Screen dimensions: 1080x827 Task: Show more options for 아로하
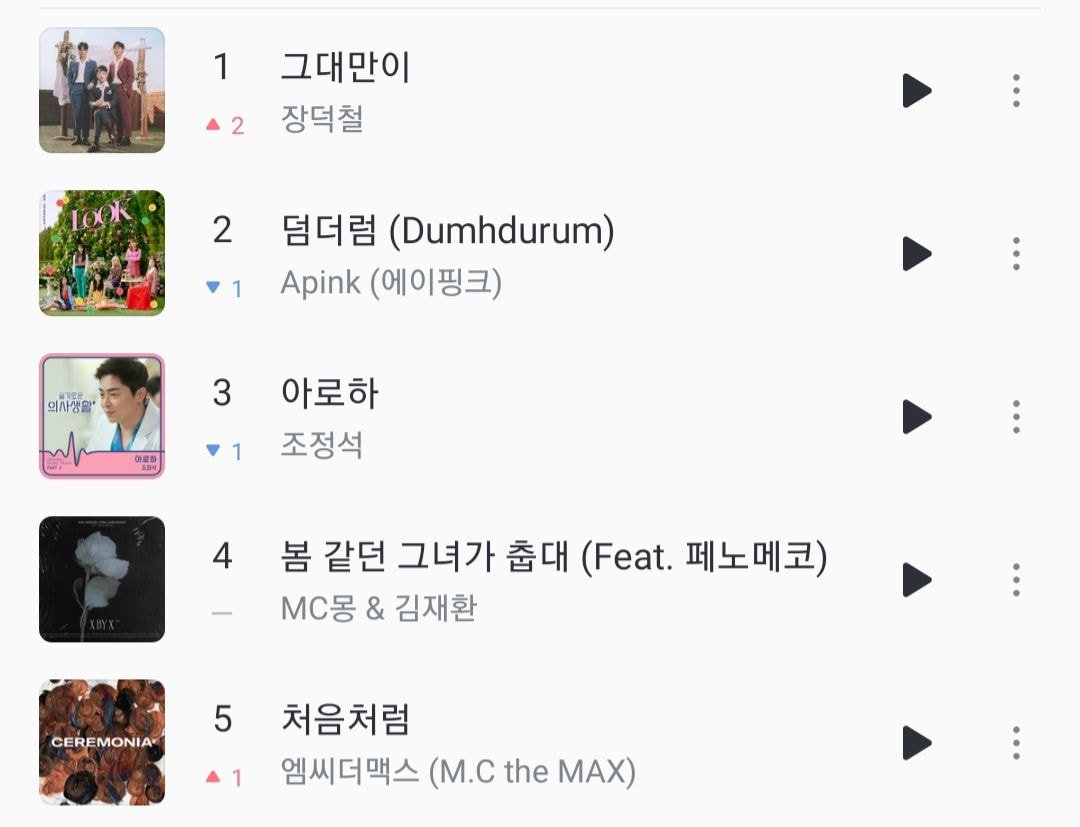[1017, 417]
